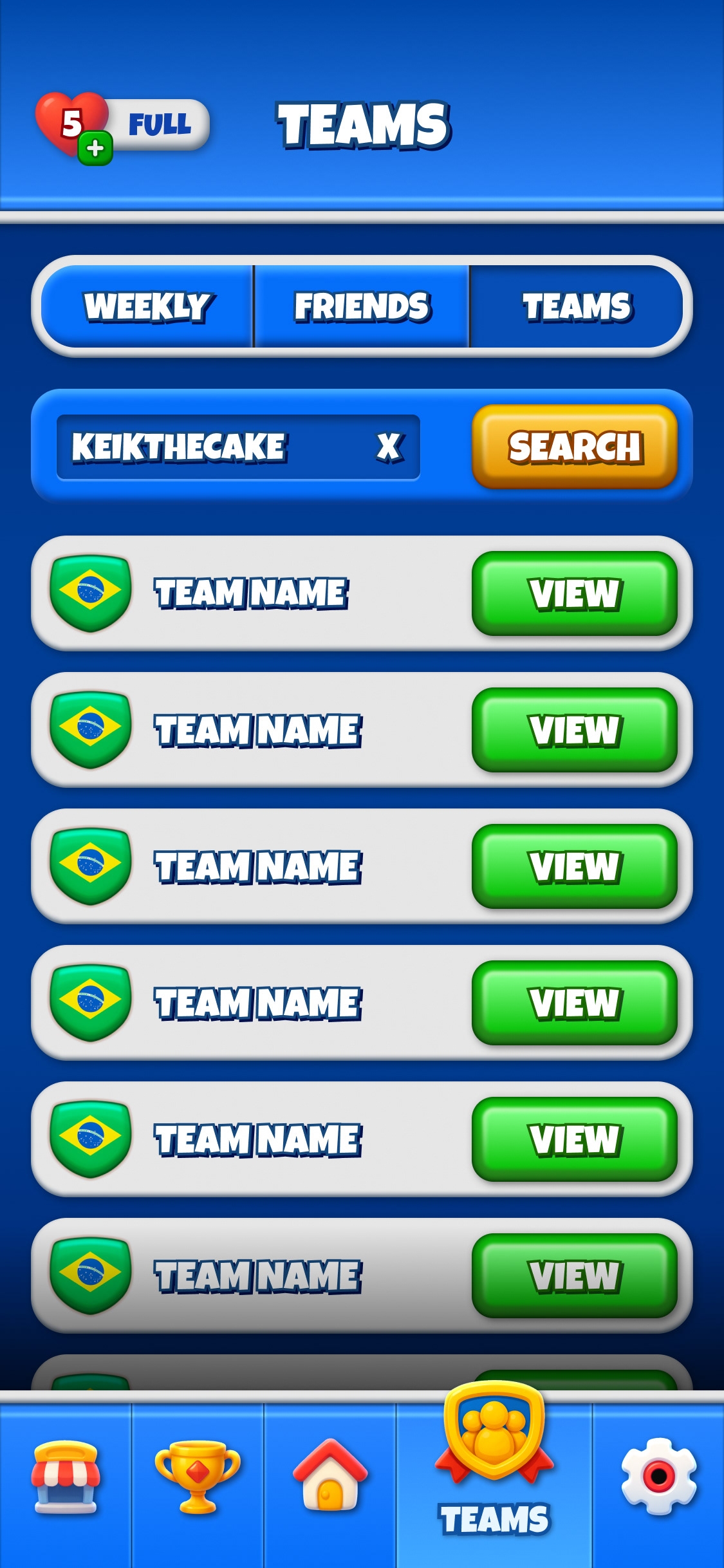The height and width of the screenshot is (1568, 724).
Task: Open the shop icon in the bottom bar
Action: point(66,1477)
